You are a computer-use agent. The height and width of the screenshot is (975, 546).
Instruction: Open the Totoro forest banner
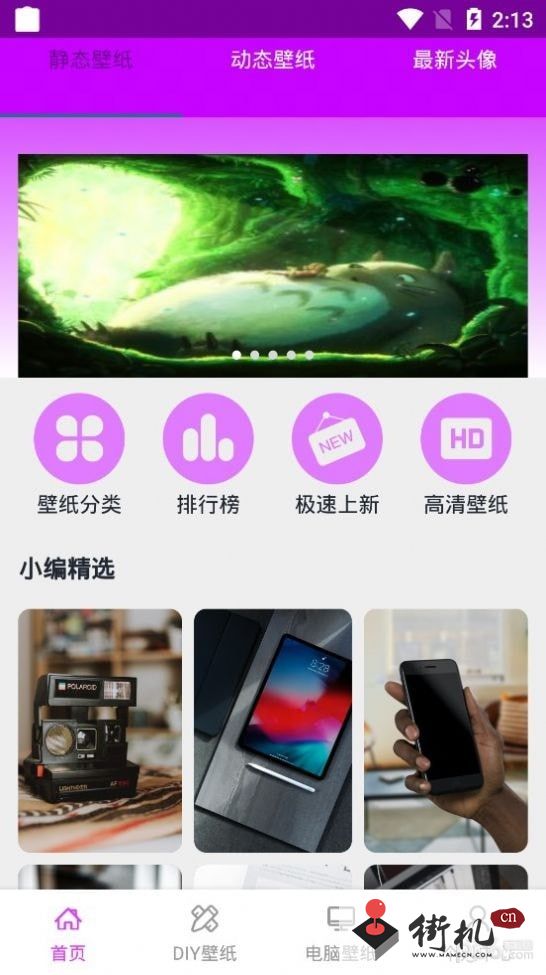pyautogui.click(x=272, y=266)
